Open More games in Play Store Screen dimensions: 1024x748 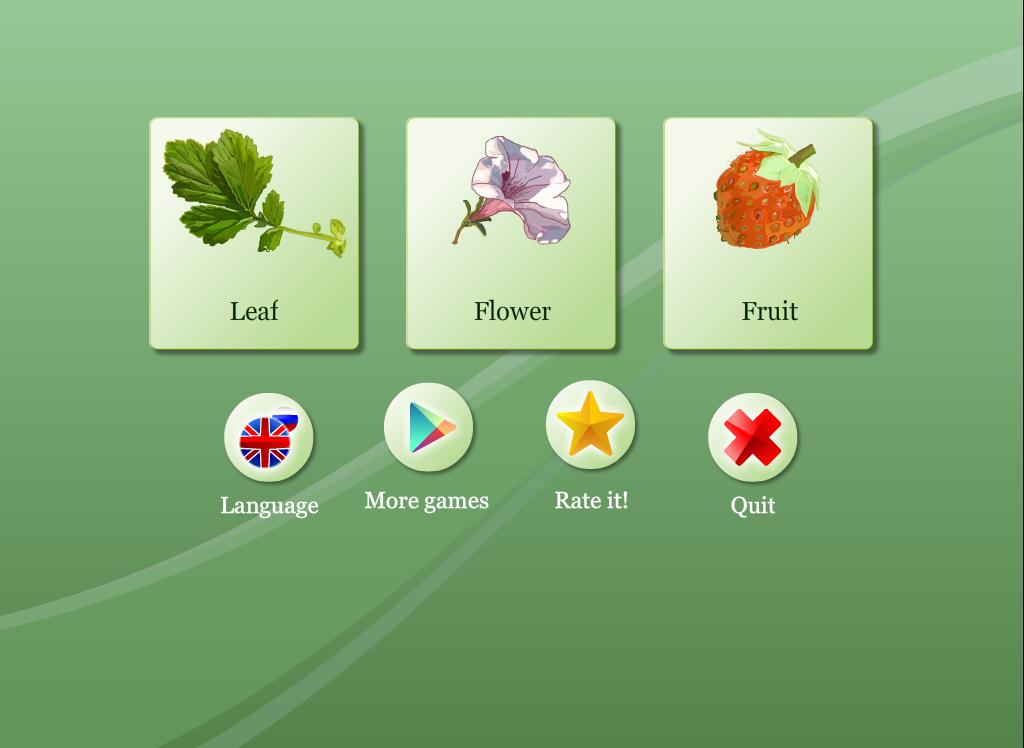pos(429,427)
